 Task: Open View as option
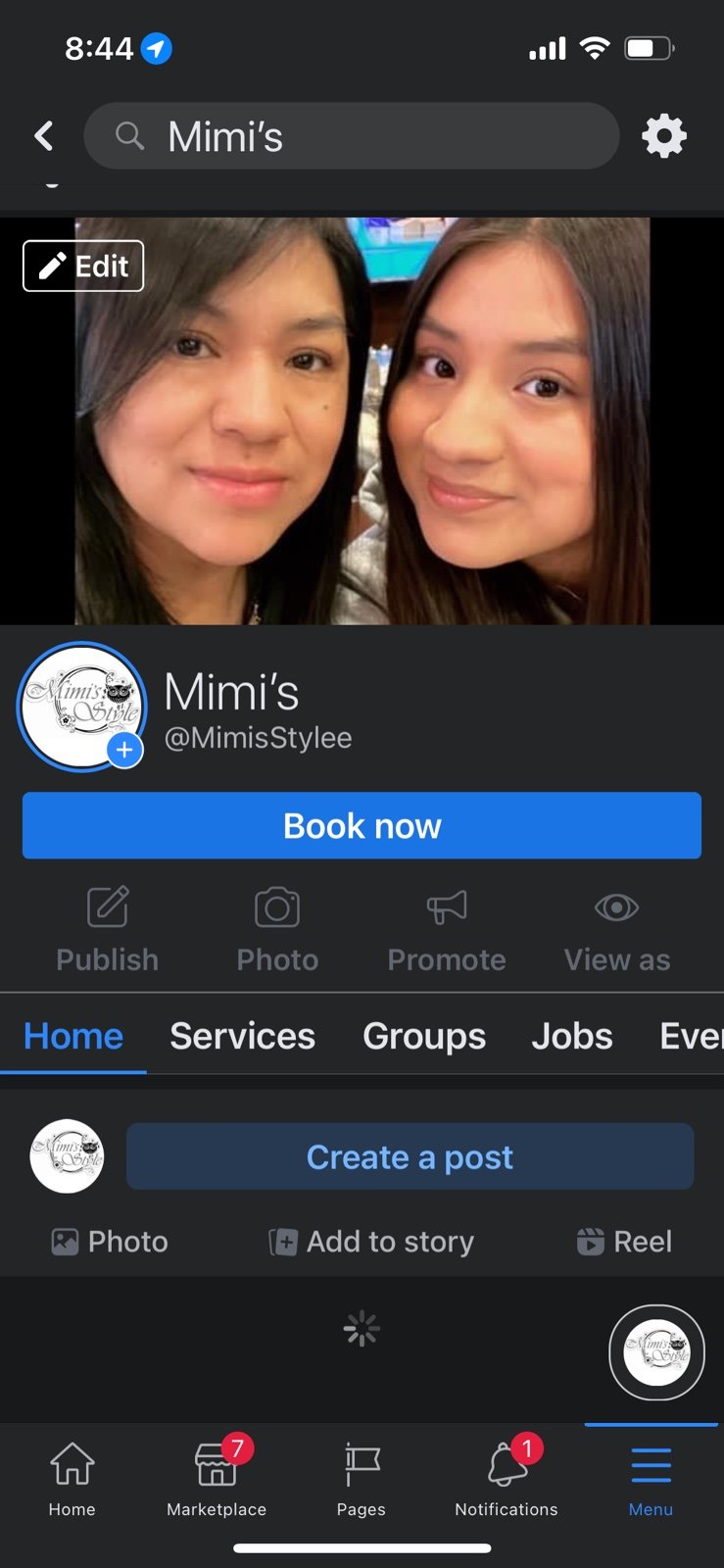[x=617, y=930]
